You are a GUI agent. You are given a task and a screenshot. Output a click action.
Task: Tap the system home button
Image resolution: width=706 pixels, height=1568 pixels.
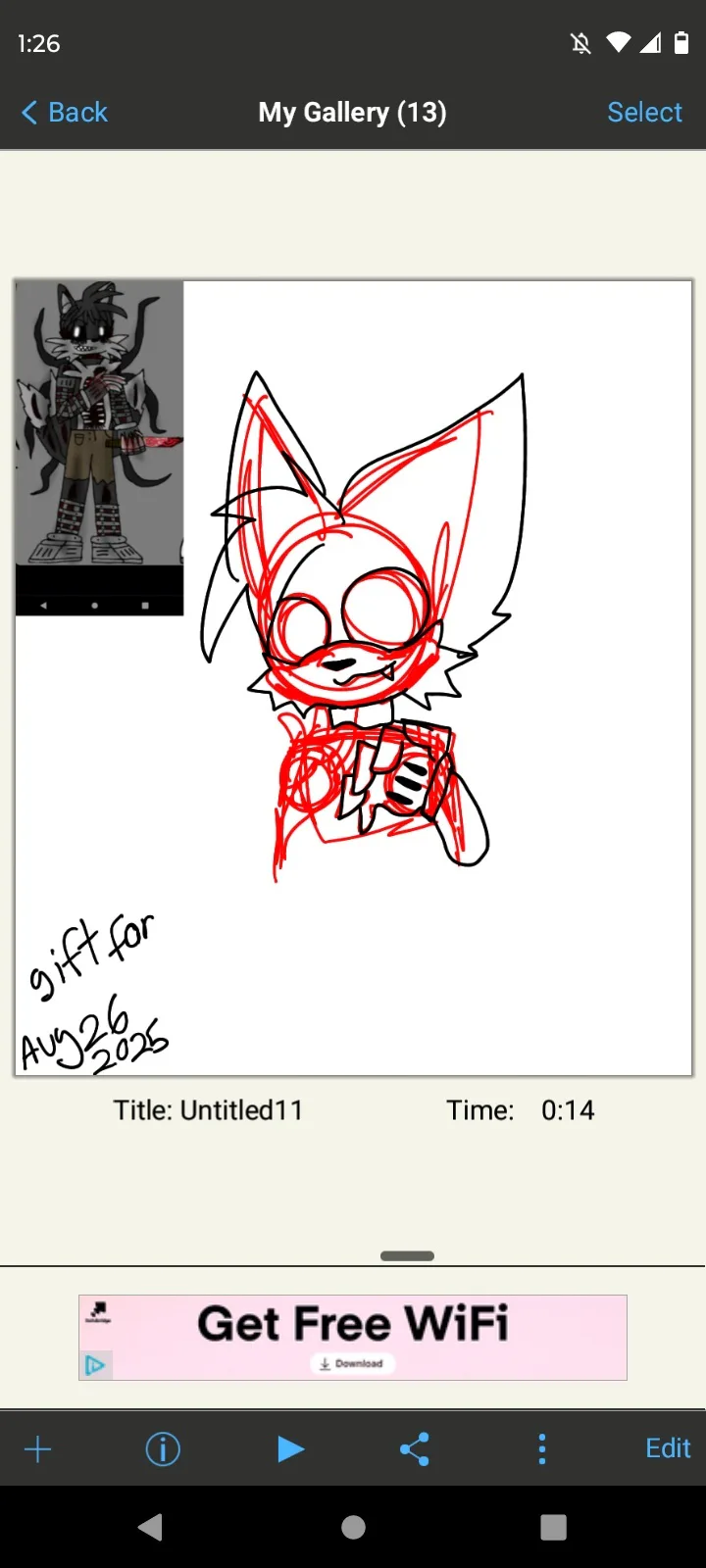pyautogui.click(x=354, y=1527)
